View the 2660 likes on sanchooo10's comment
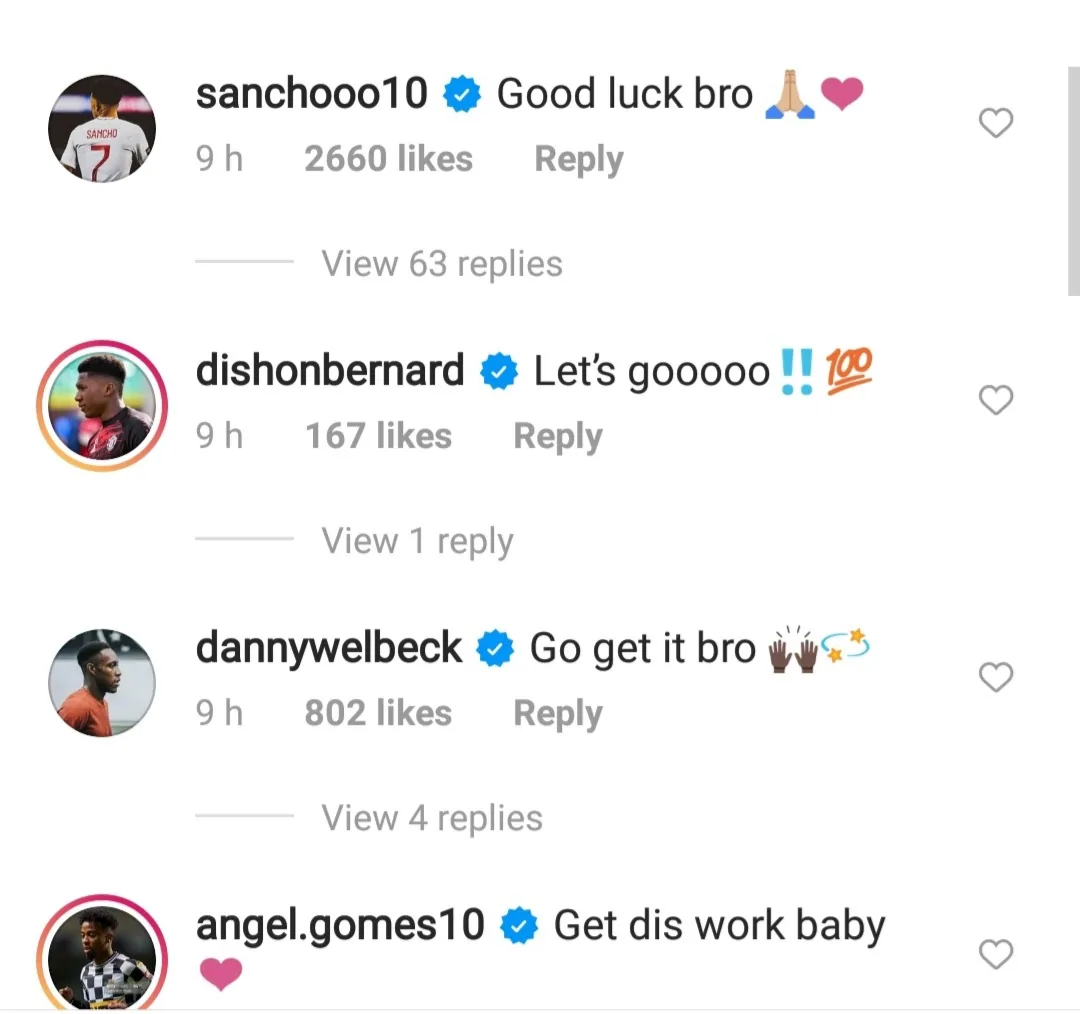This screenshot has width=1080, height=1014. 388,159
